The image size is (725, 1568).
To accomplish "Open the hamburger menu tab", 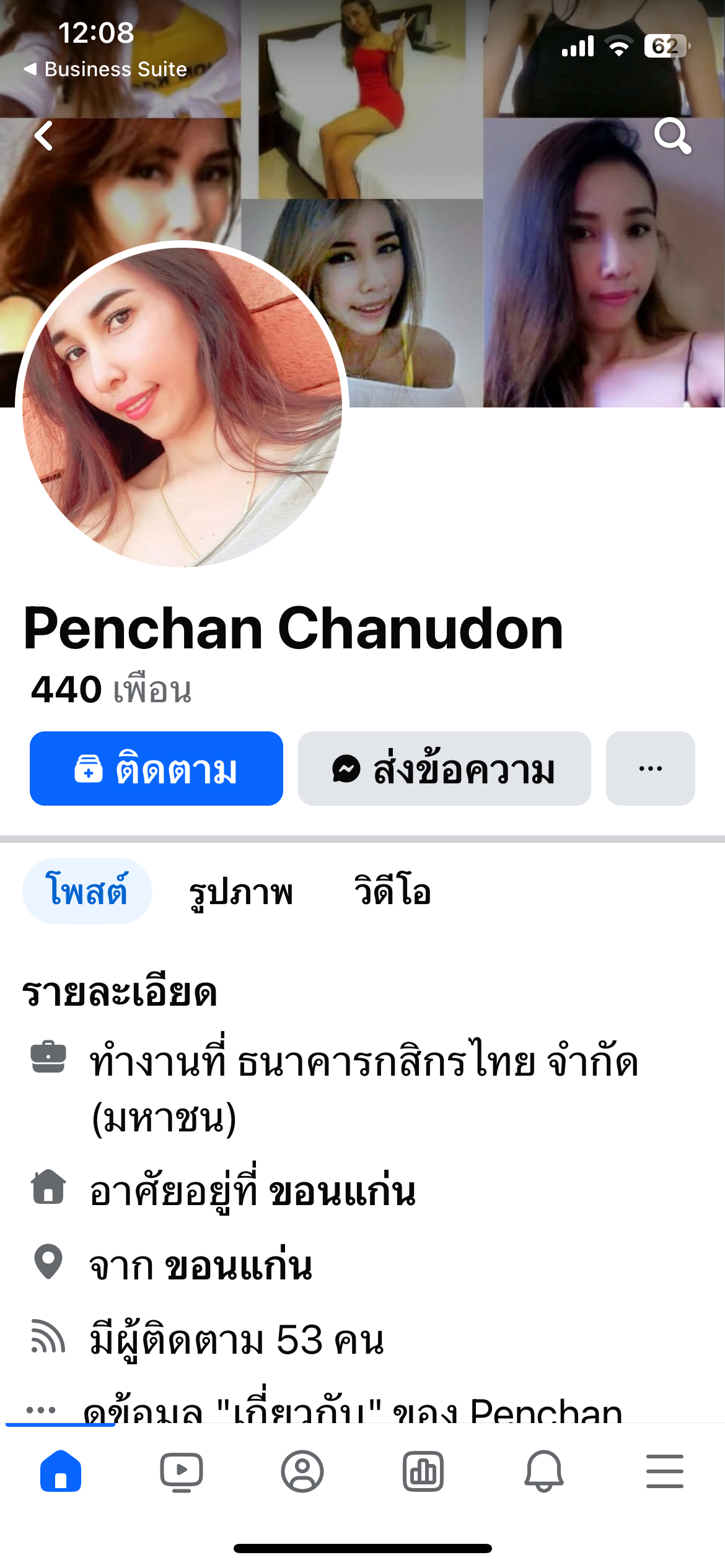I will 664,1471.
